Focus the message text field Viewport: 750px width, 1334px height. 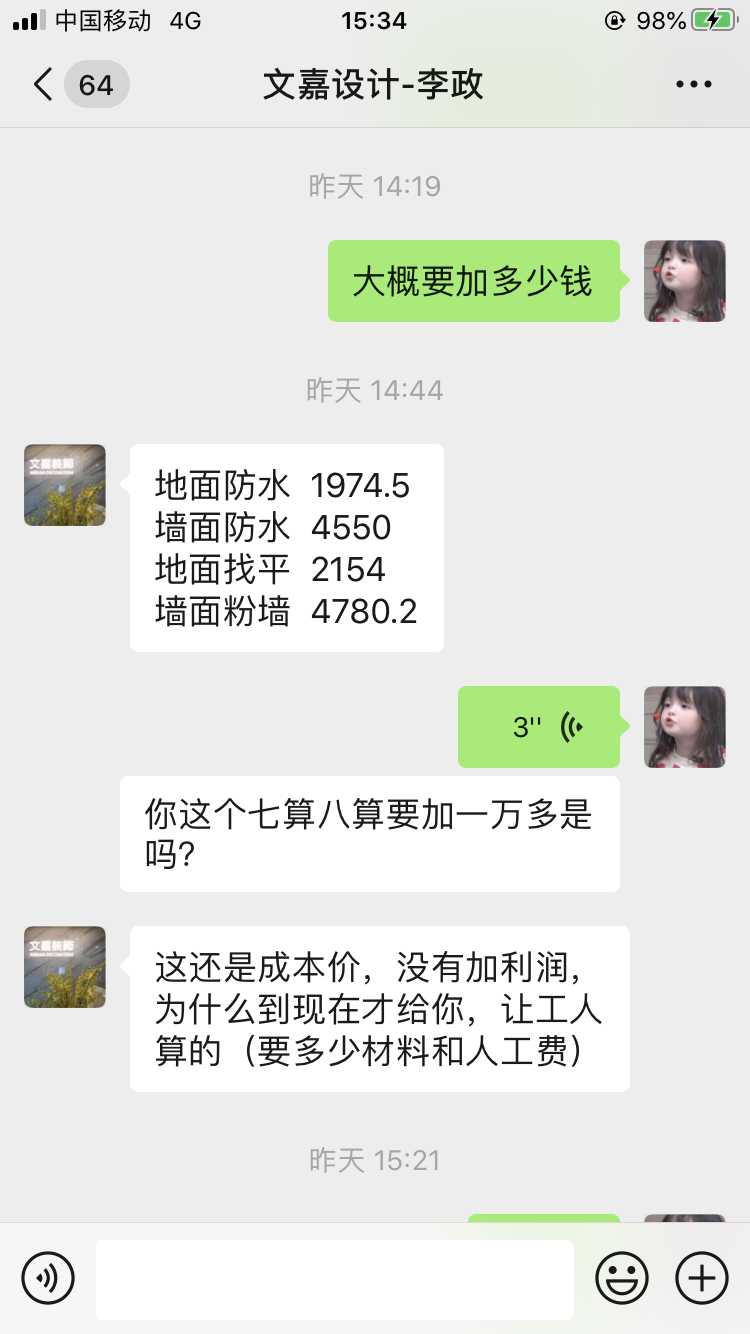pyautogui.click(x=335, y=1279)
